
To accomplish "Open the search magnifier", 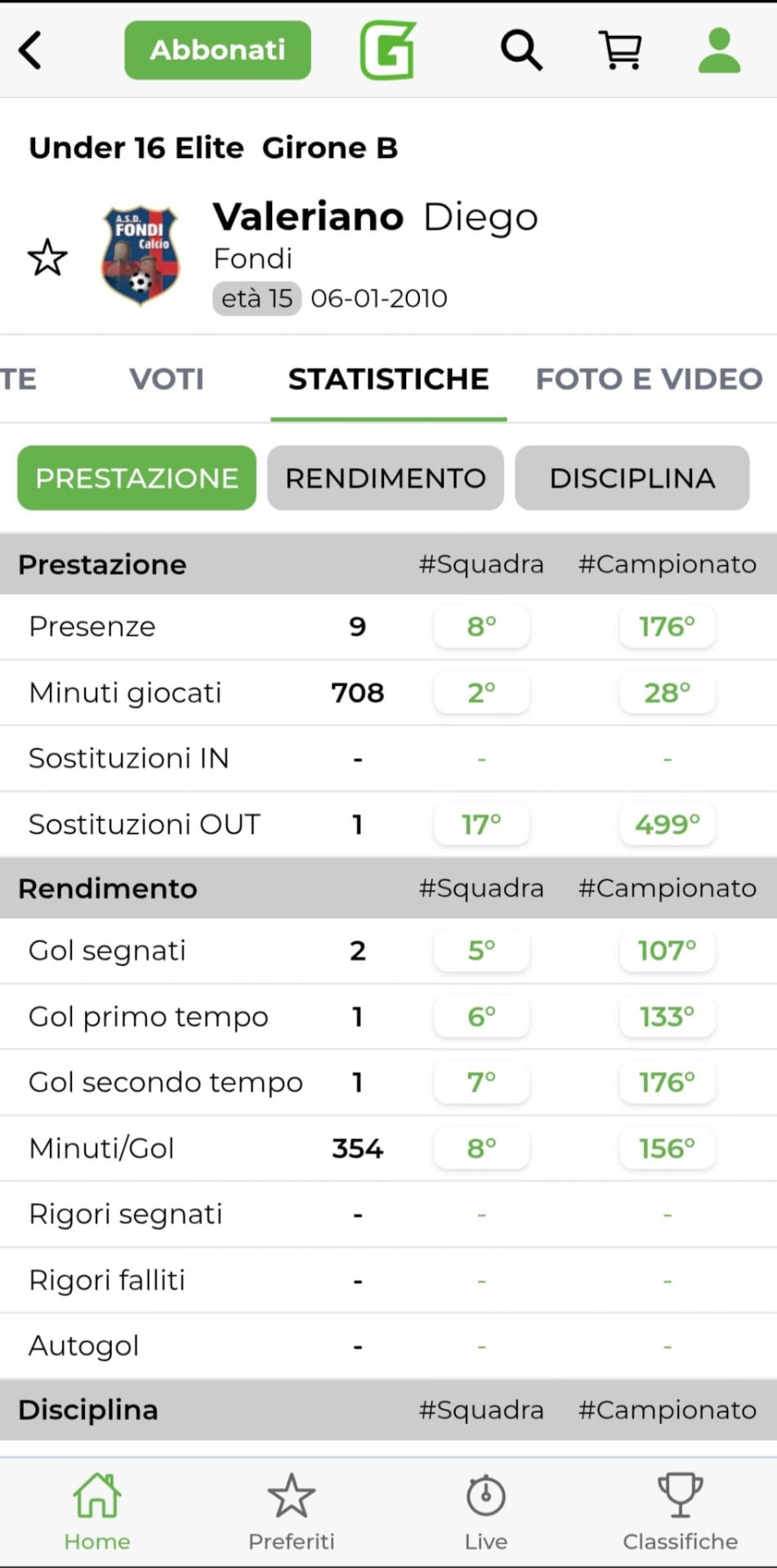I will (x=521, y=51).
